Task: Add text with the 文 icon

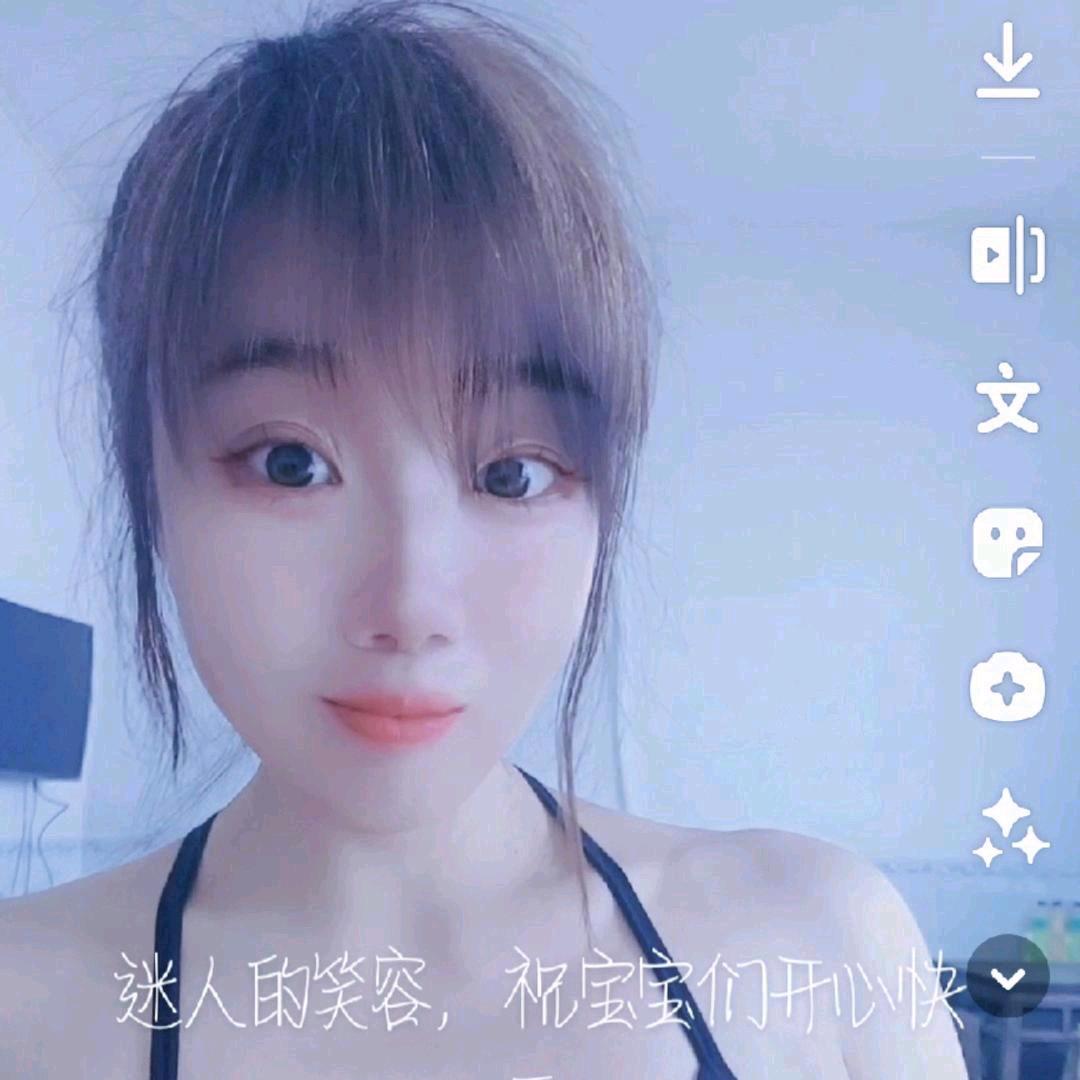Action: [x=1008, y=397]
